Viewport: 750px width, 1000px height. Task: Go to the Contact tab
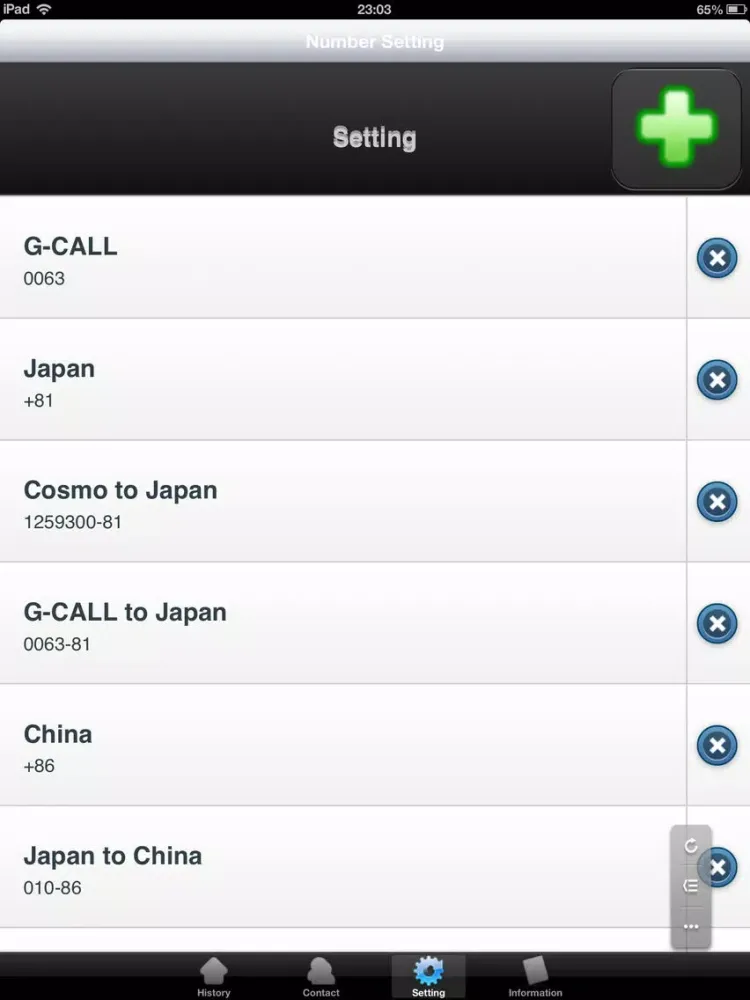click(320, 977)
